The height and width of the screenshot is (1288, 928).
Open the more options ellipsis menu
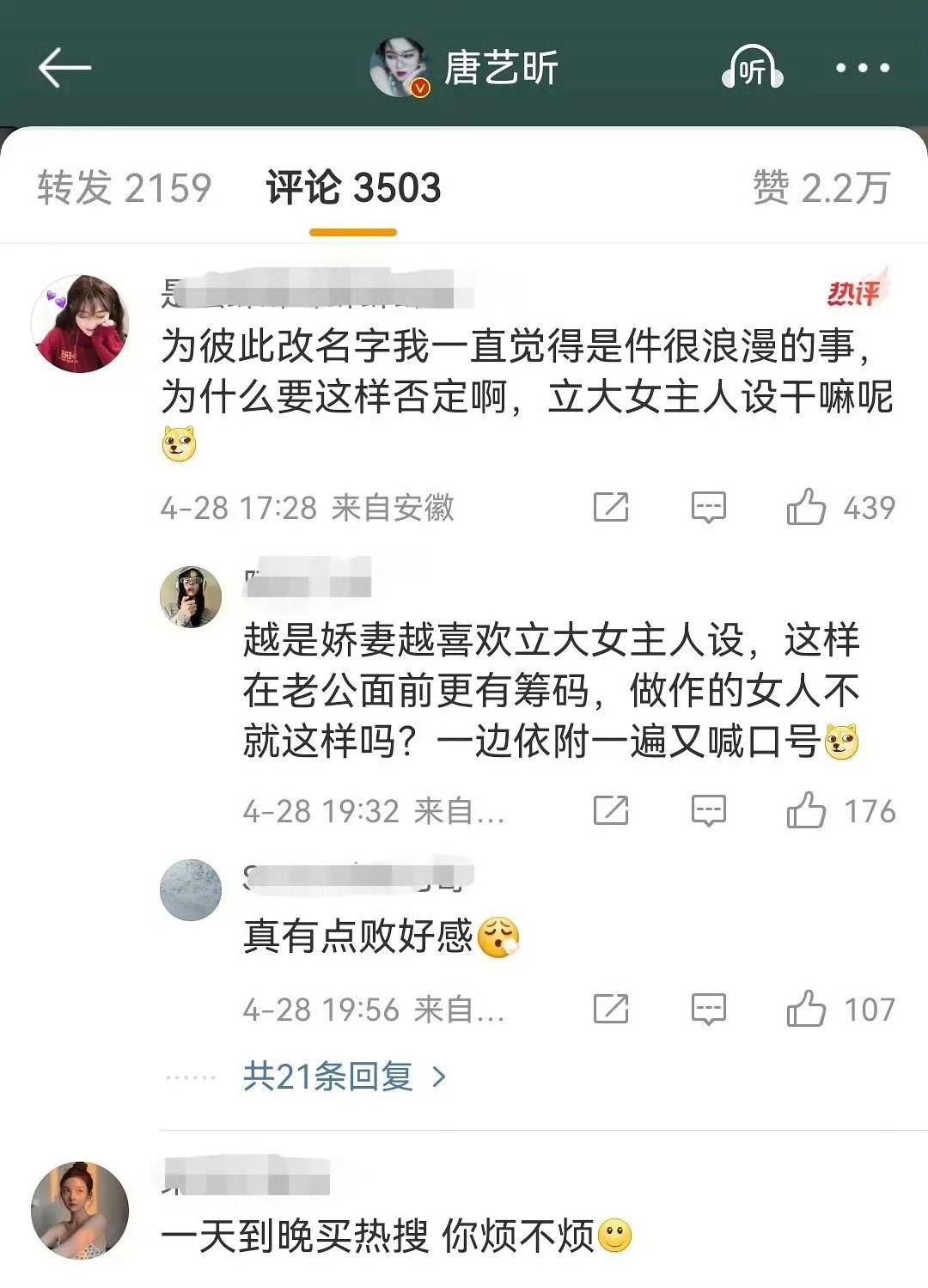[862, 65]
